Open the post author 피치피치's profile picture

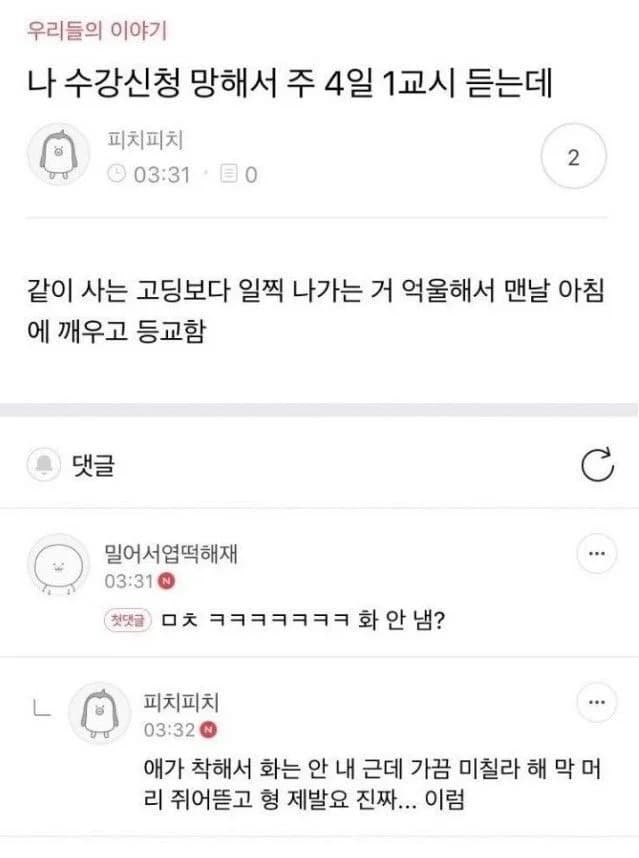pyautogui.click(x=57, y=156)
